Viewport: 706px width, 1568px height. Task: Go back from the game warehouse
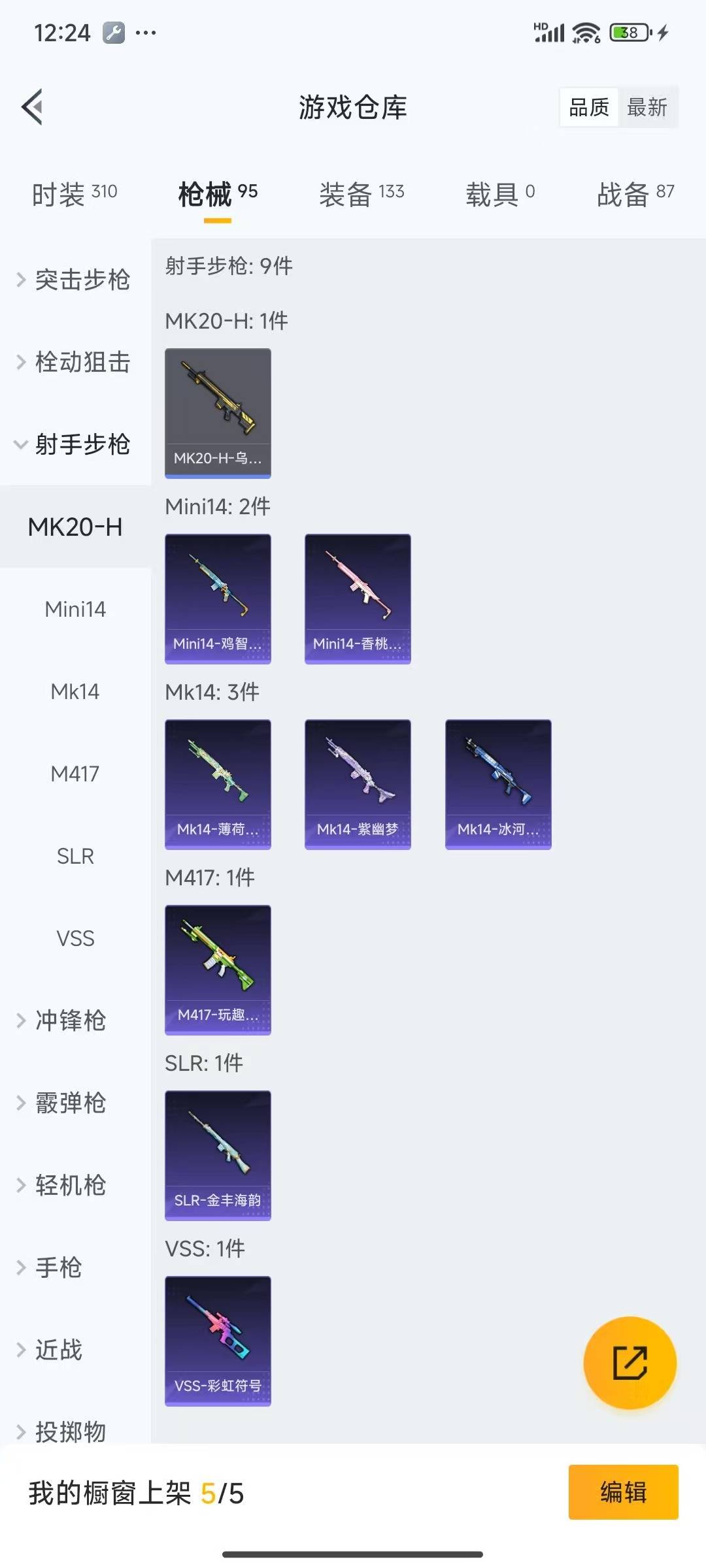(x=33, y=106)
